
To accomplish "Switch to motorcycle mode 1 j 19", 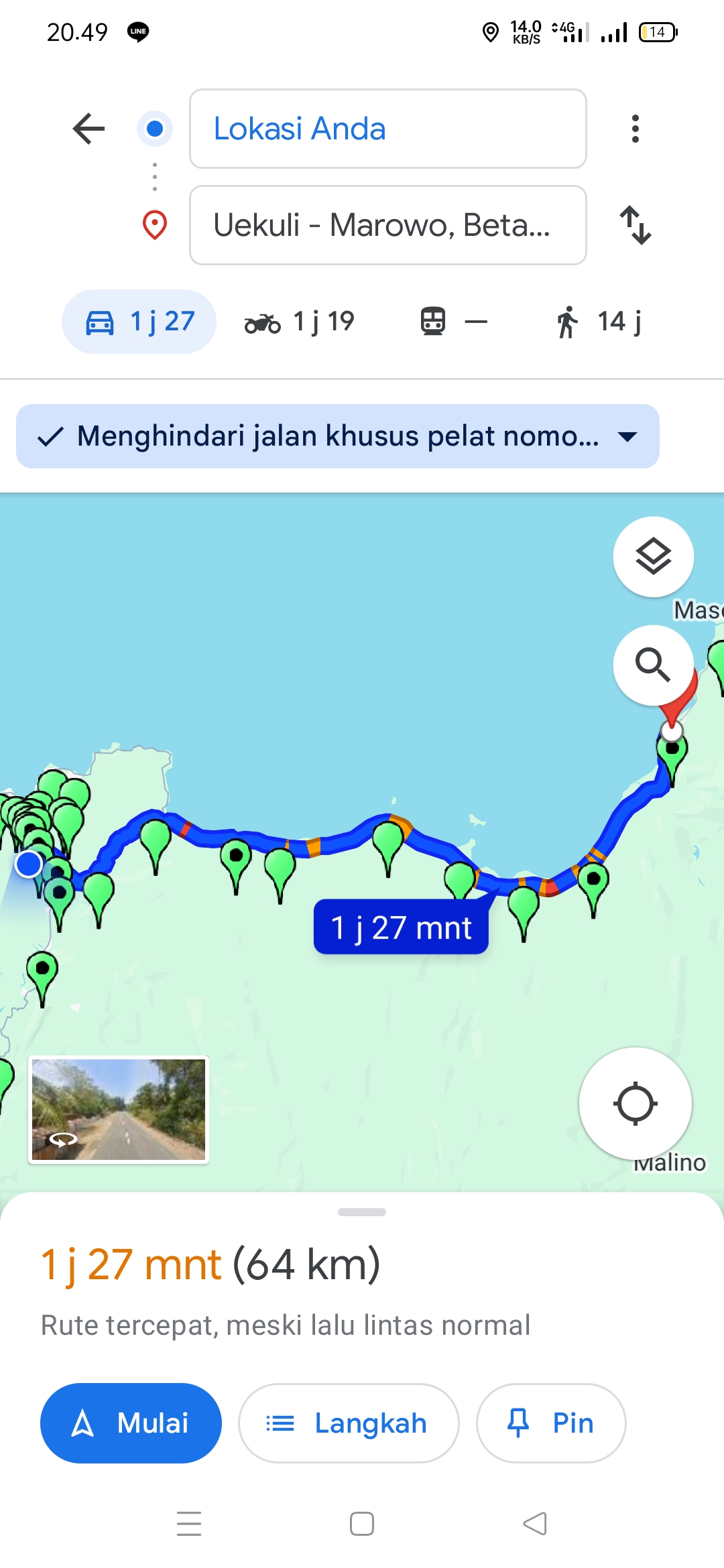I will pos(300,322).
